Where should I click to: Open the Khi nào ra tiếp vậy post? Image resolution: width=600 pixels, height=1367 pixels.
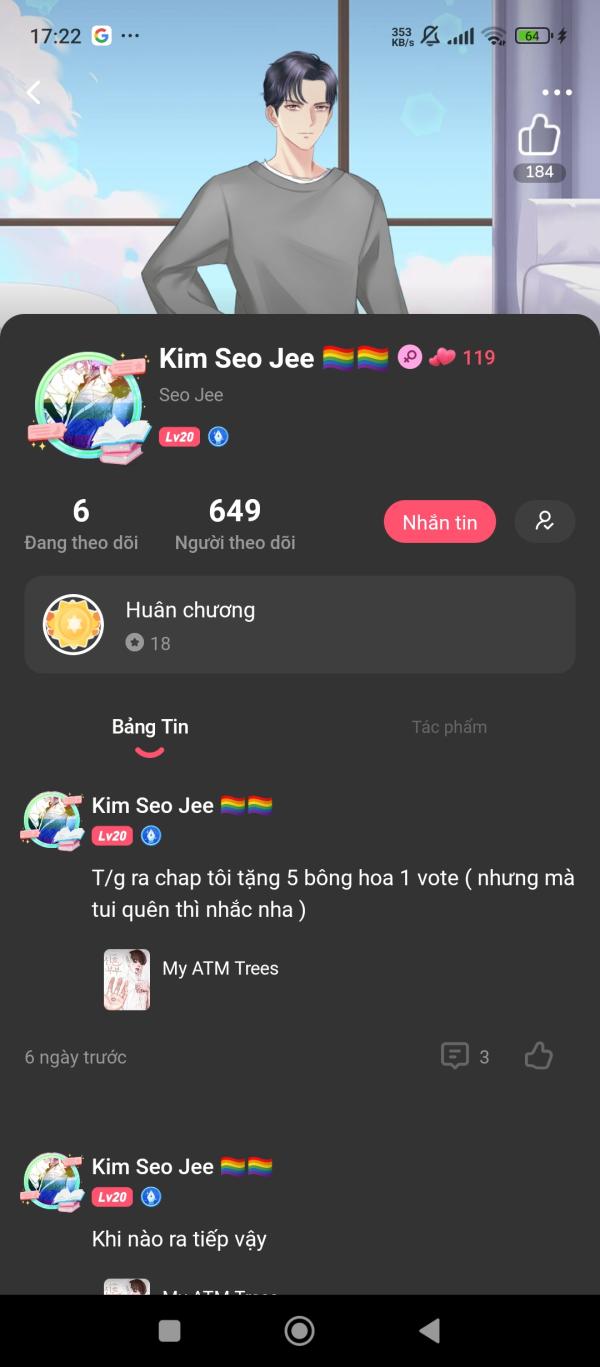coord(180,1239)
